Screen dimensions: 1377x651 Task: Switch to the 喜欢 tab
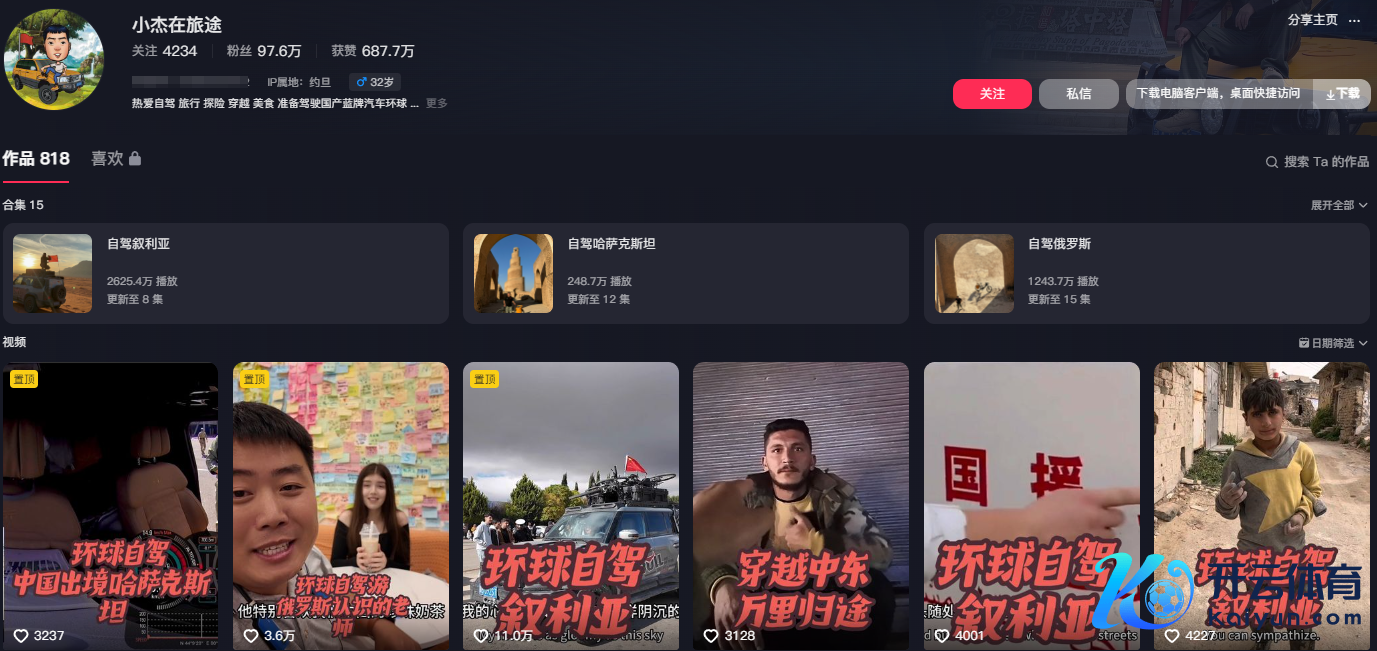point(115,158)
